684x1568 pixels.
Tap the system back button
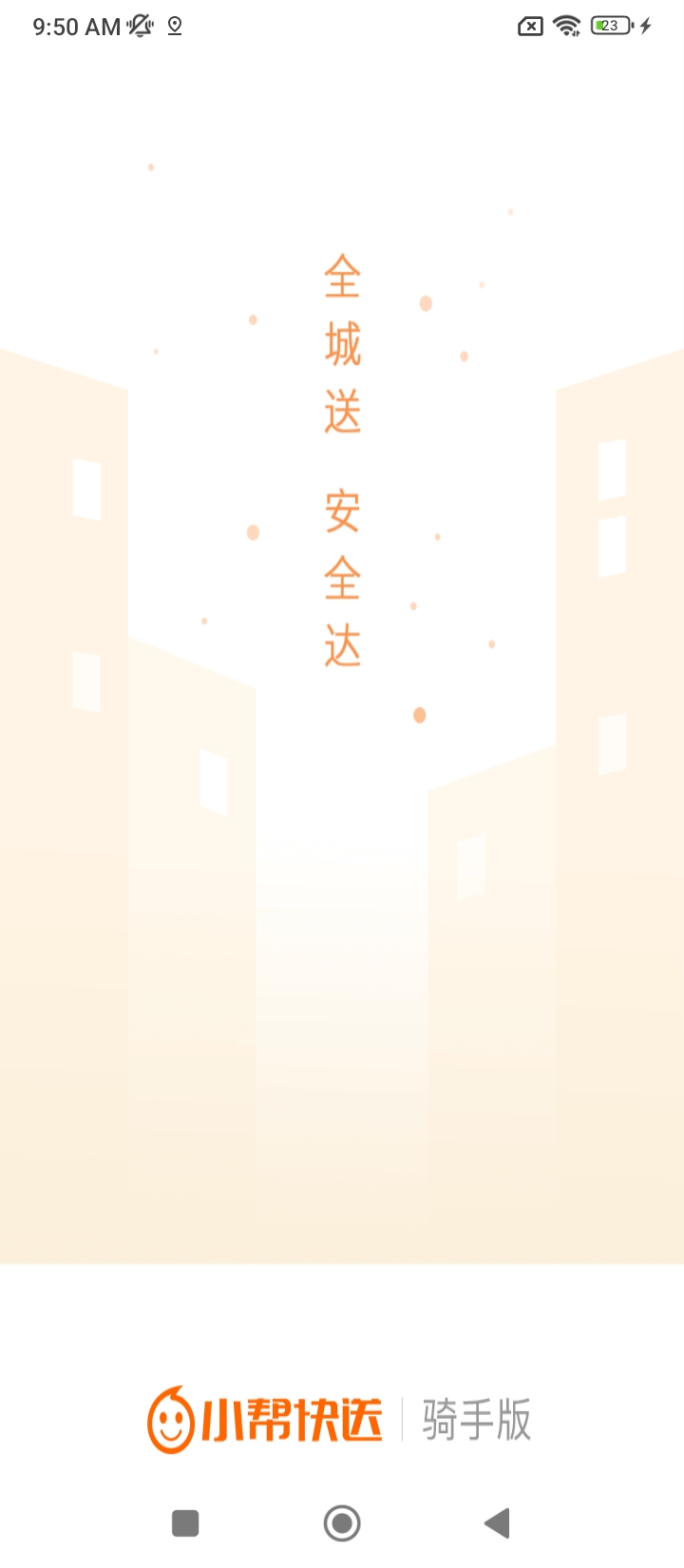tap(498, 1523)
